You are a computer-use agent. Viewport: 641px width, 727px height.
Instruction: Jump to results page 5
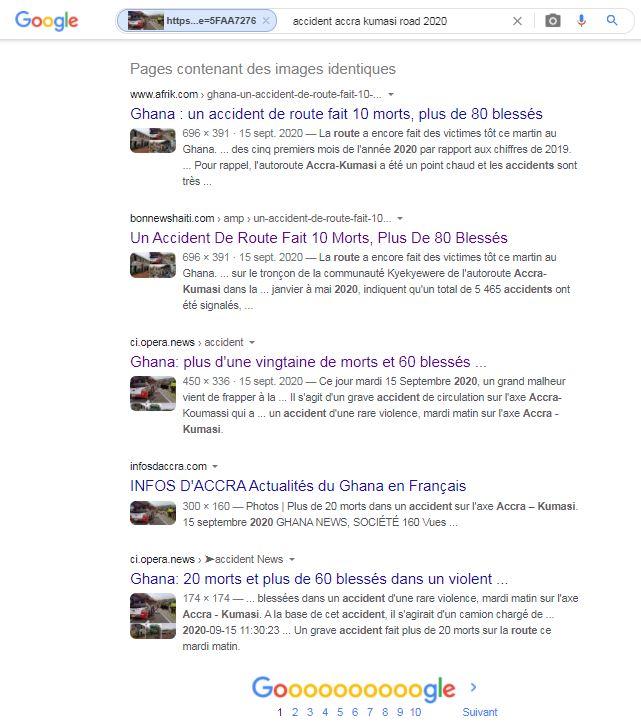pyautogui.click(x=340, y=713)
